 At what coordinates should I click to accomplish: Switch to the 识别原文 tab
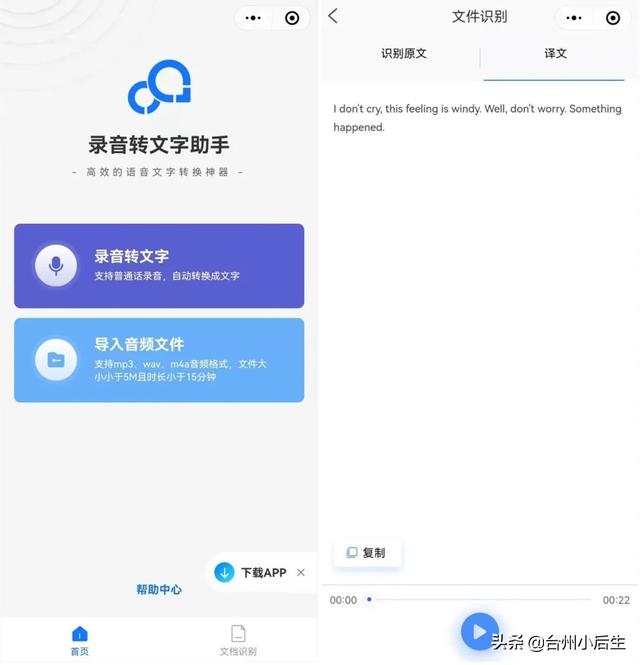click(404, 54)
